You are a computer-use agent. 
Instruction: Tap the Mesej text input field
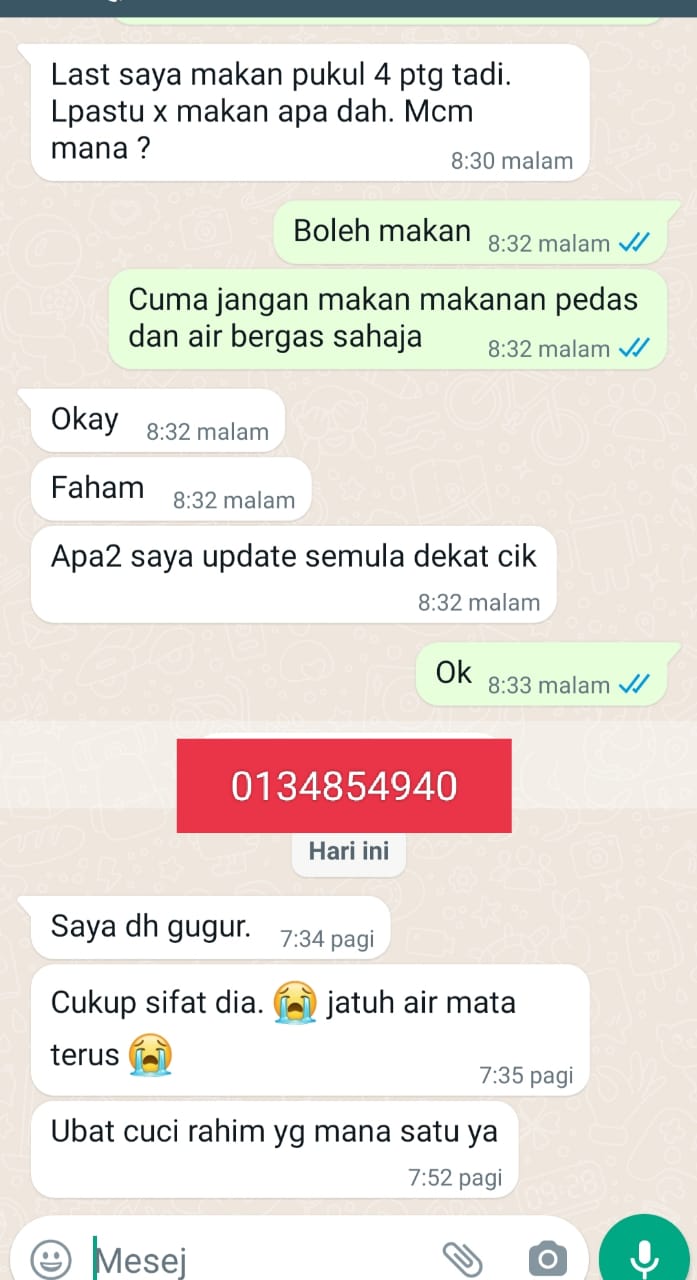coord(260,1258)
